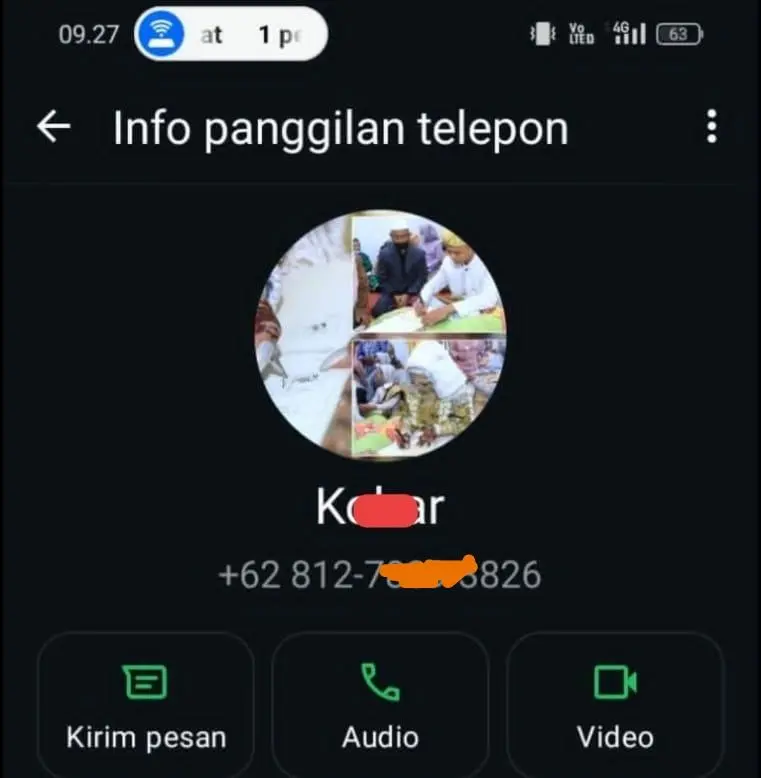Image resolution: width=761 pixels, height=778 pixels.
Task: Tap the clock showing 09.27
Action: 90,33
